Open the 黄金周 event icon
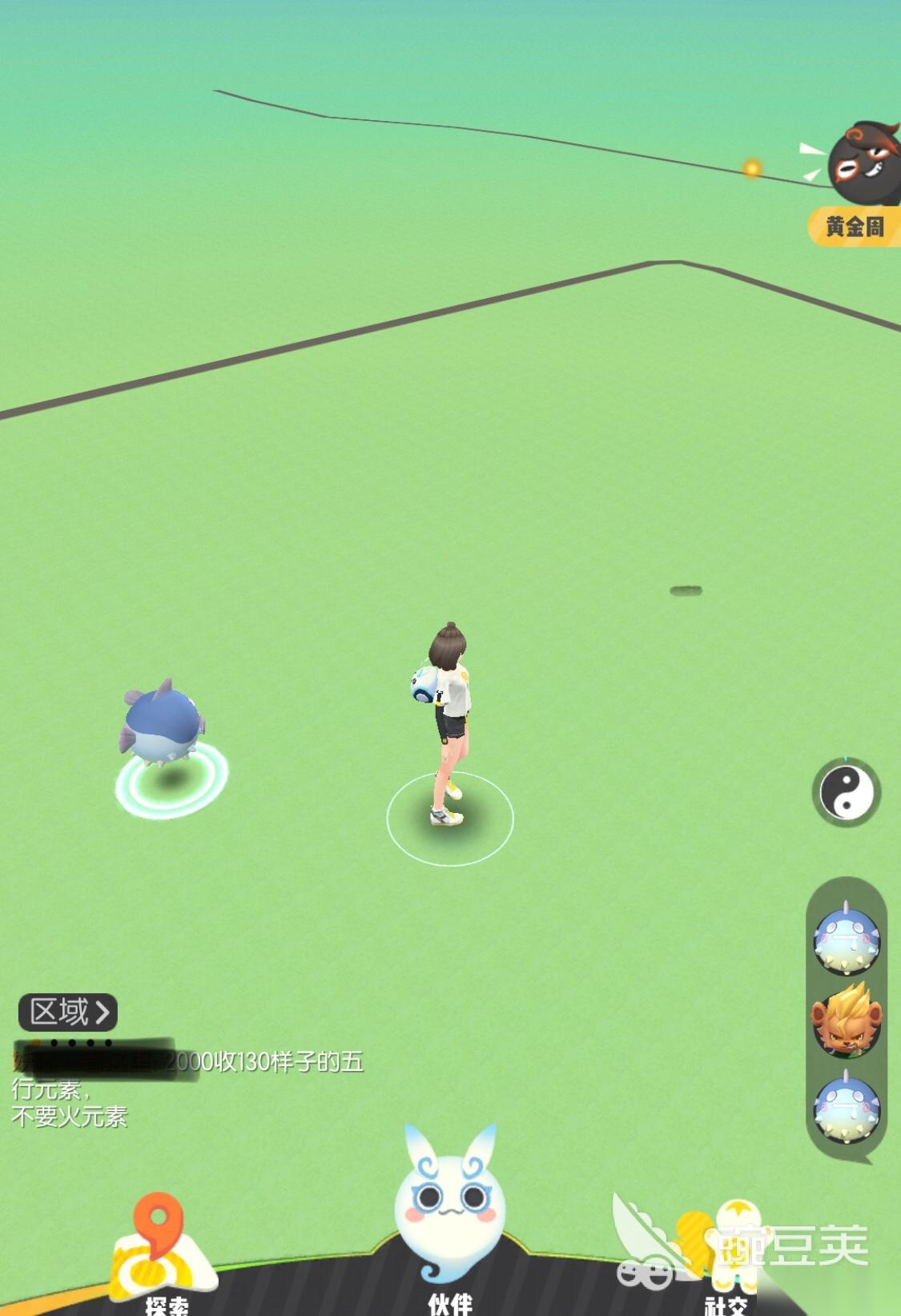Screen dimensions: 901x1316 point(859,183)
